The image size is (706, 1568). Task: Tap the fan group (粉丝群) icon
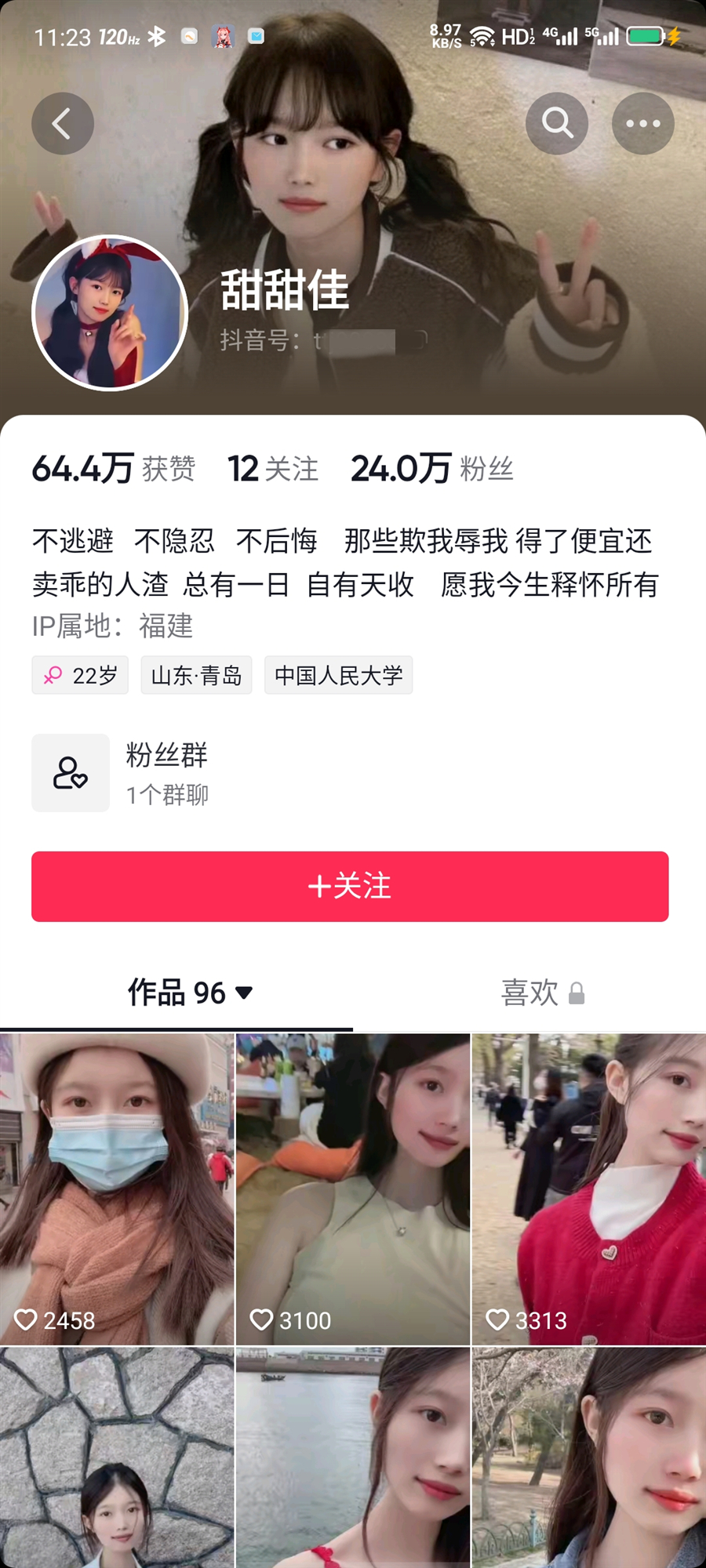tap(71, 773)
